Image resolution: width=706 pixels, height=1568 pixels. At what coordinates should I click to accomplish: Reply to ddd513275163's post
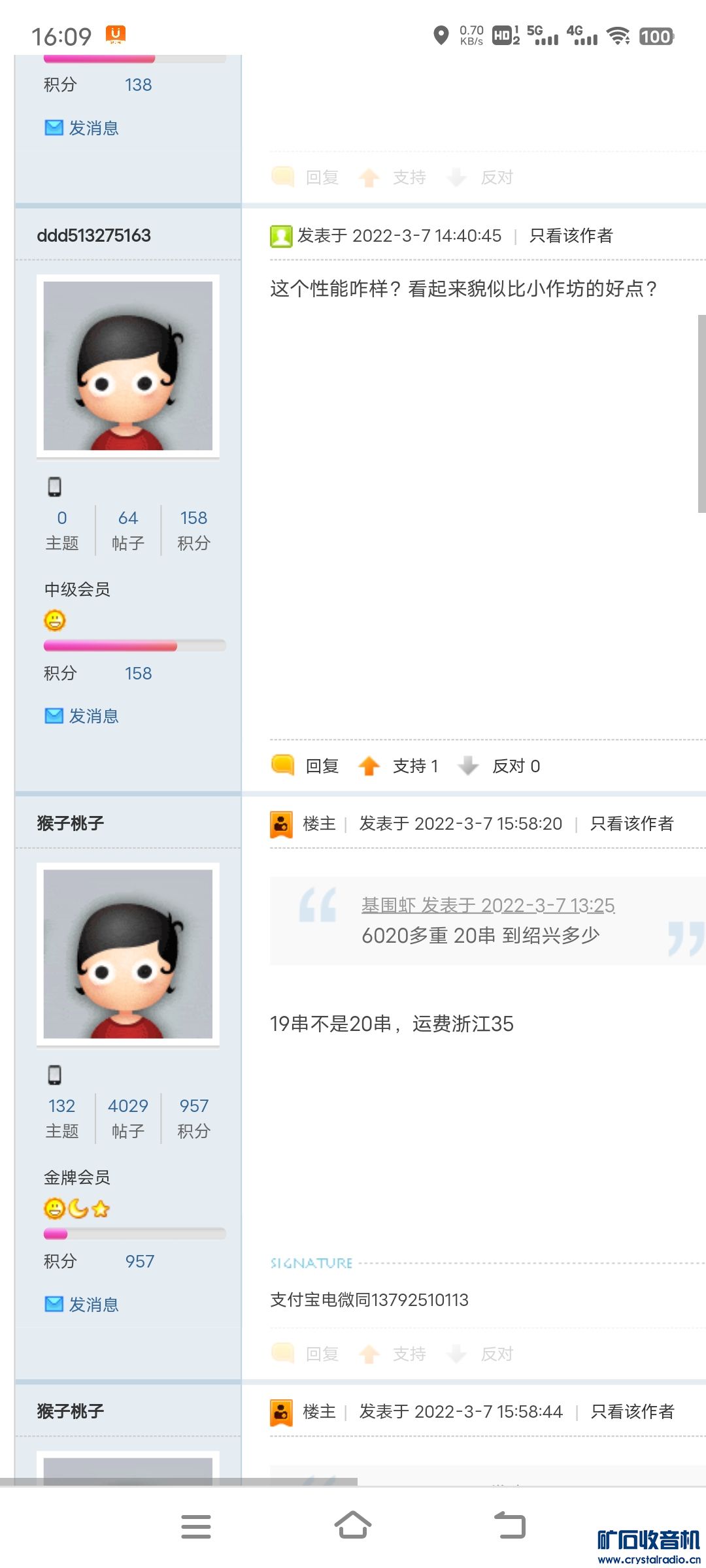coord(322,766)
